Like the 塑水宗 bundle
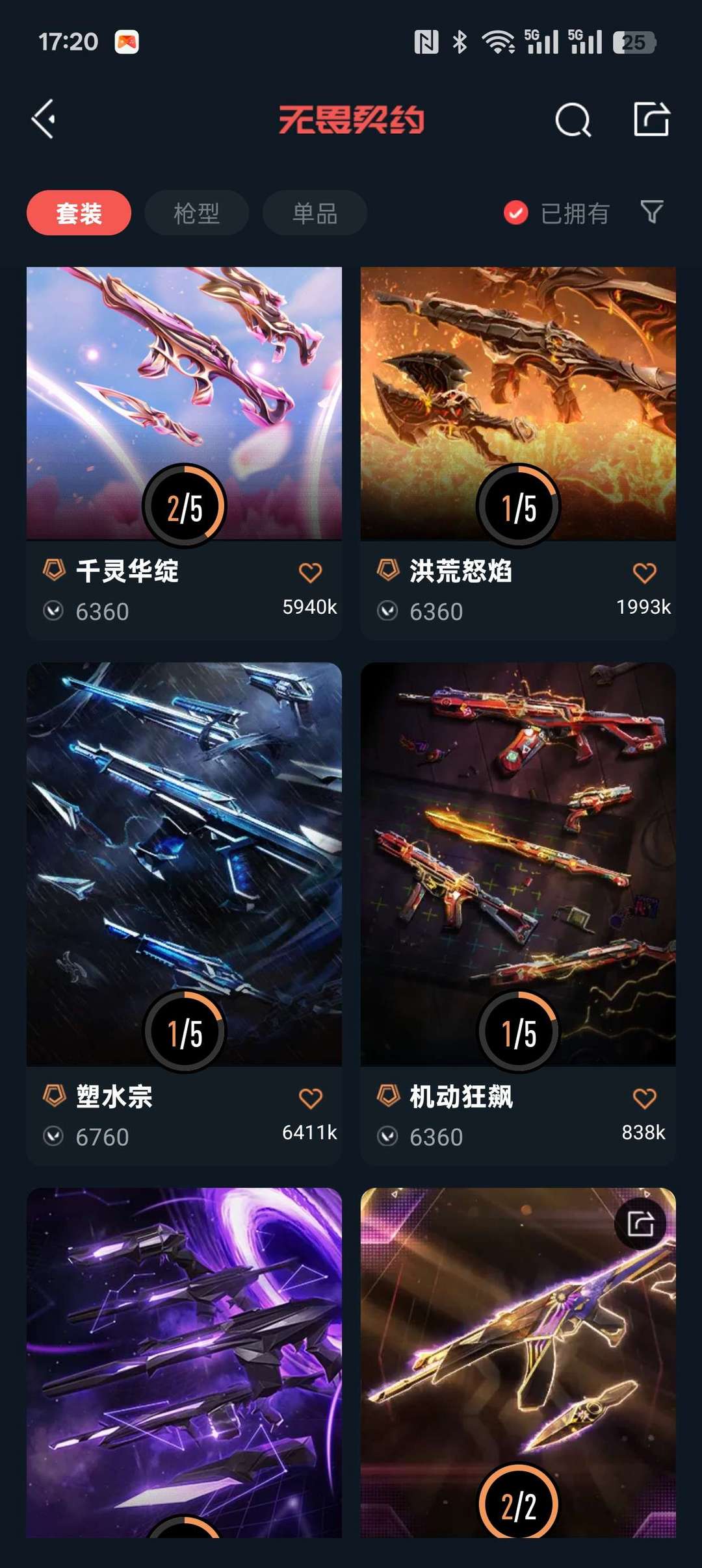 [x=310, y=1098]
